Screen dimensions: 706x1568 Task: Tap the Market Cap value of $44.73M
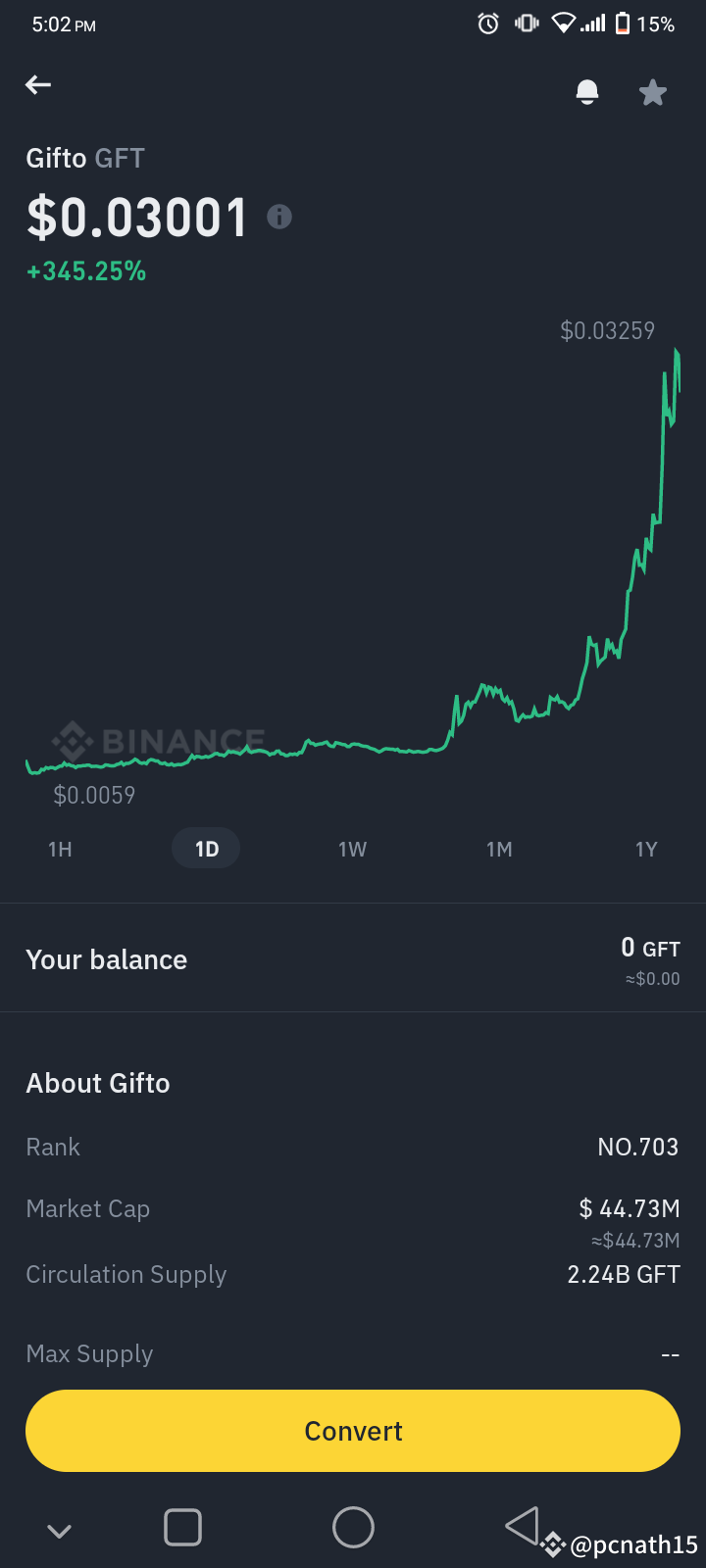point(629,1208)
